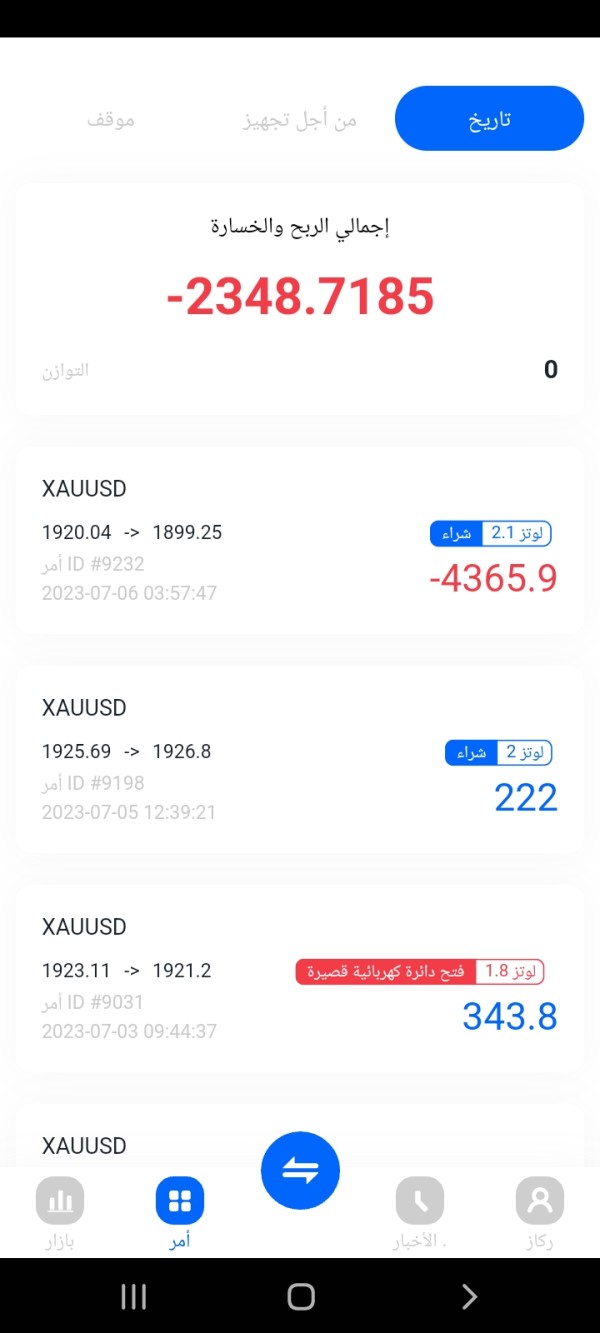Tap the center blue swap arrows button
The image size is (600, 1333).
pos(300,1170)
